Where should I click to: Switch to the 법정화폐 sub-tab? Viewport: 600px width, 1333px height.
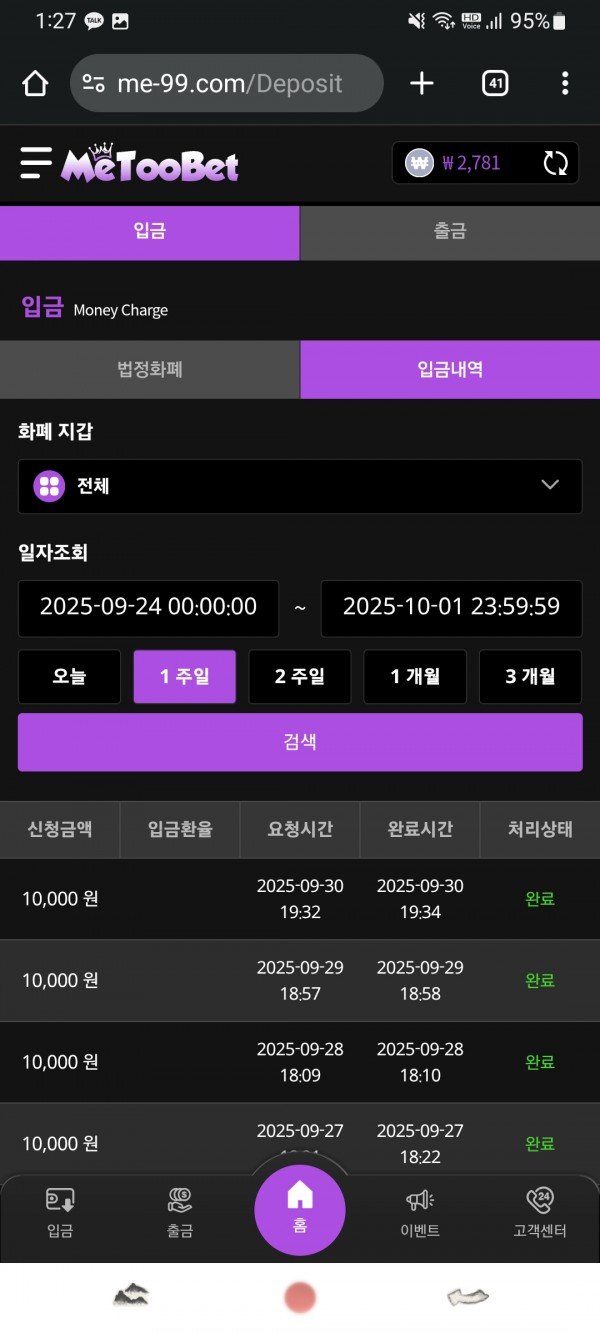tap(150, 369)
